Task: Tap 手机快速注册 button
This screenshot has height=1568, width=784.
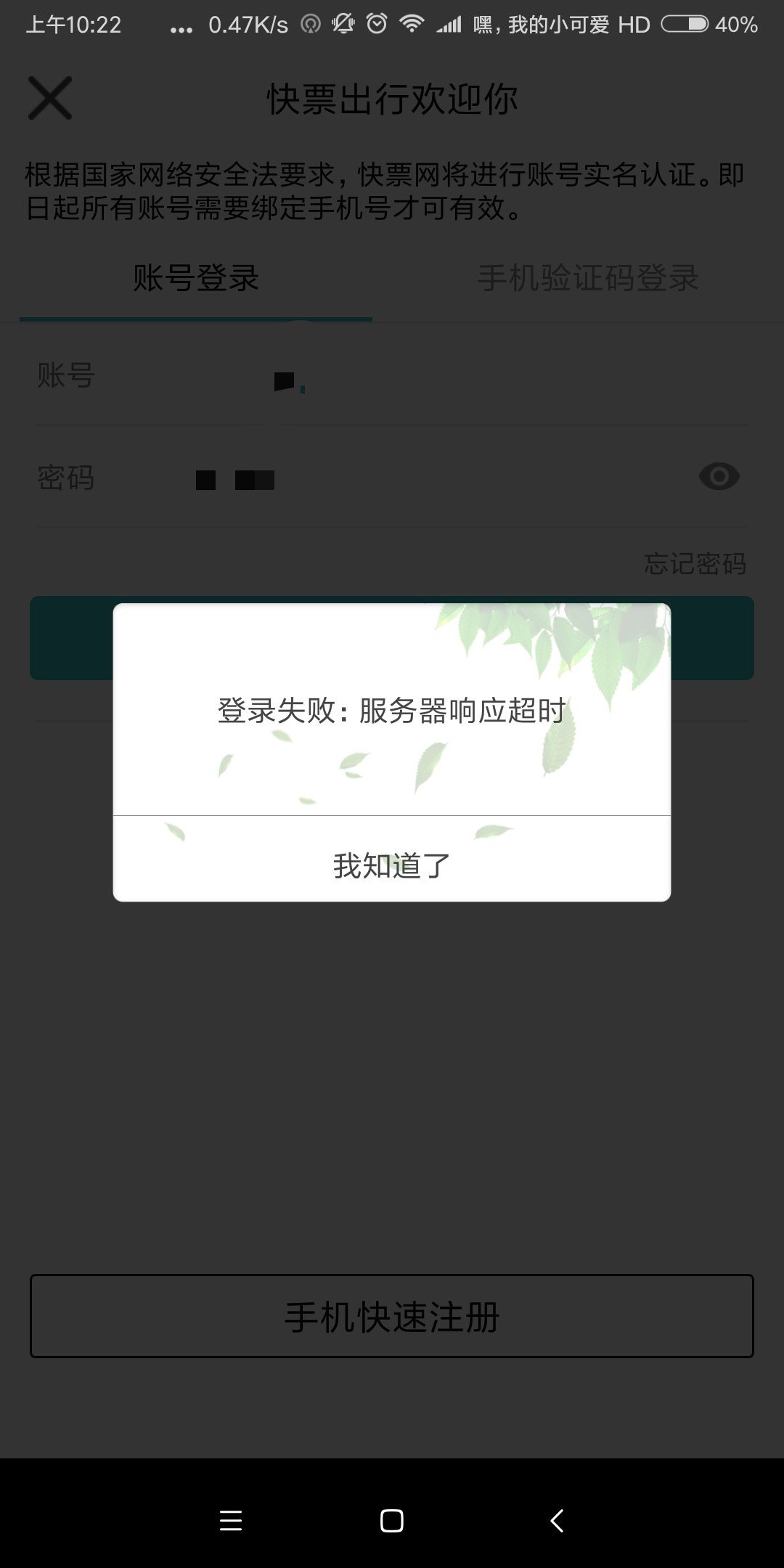Action: 392,1316
